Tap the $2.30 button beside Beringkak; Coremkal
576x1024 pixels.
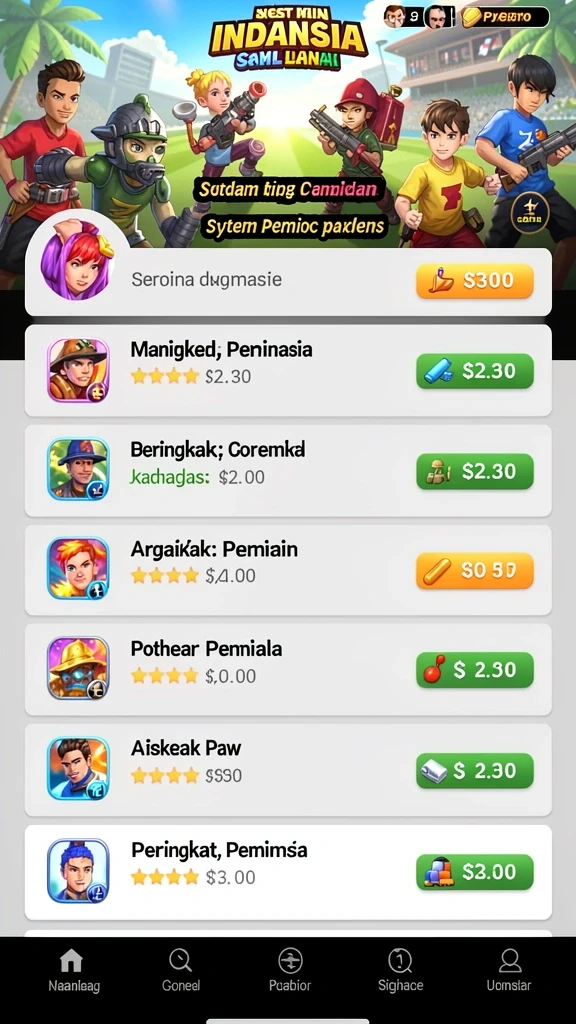(475, 472)
